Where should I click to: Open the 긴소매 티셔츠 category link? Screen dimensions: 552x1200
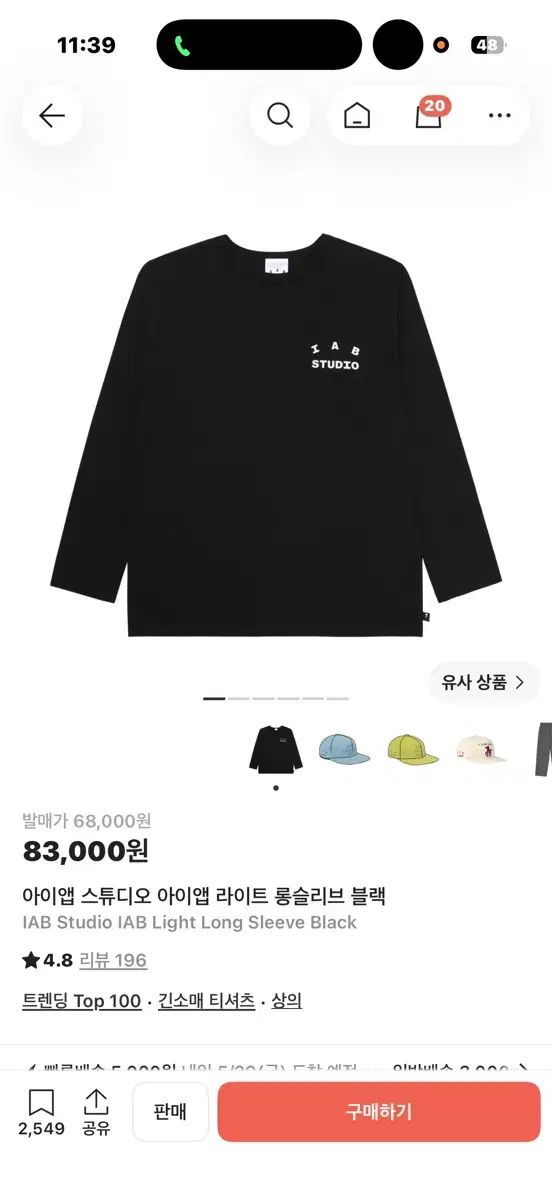tap(207, 1000)
